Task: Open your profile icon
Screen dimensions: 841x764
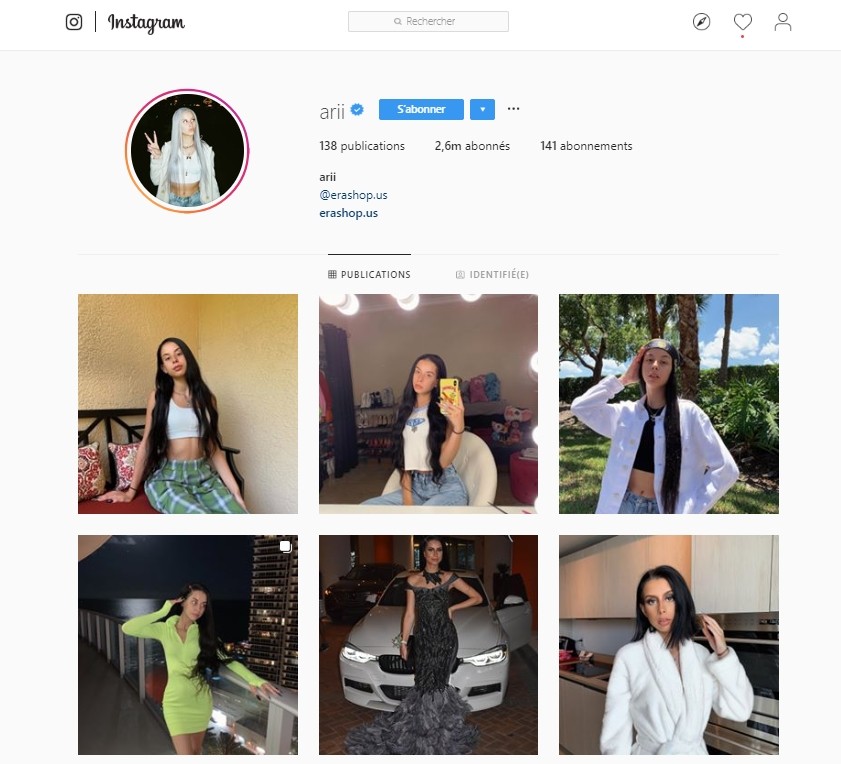Action: coord(783,22)
